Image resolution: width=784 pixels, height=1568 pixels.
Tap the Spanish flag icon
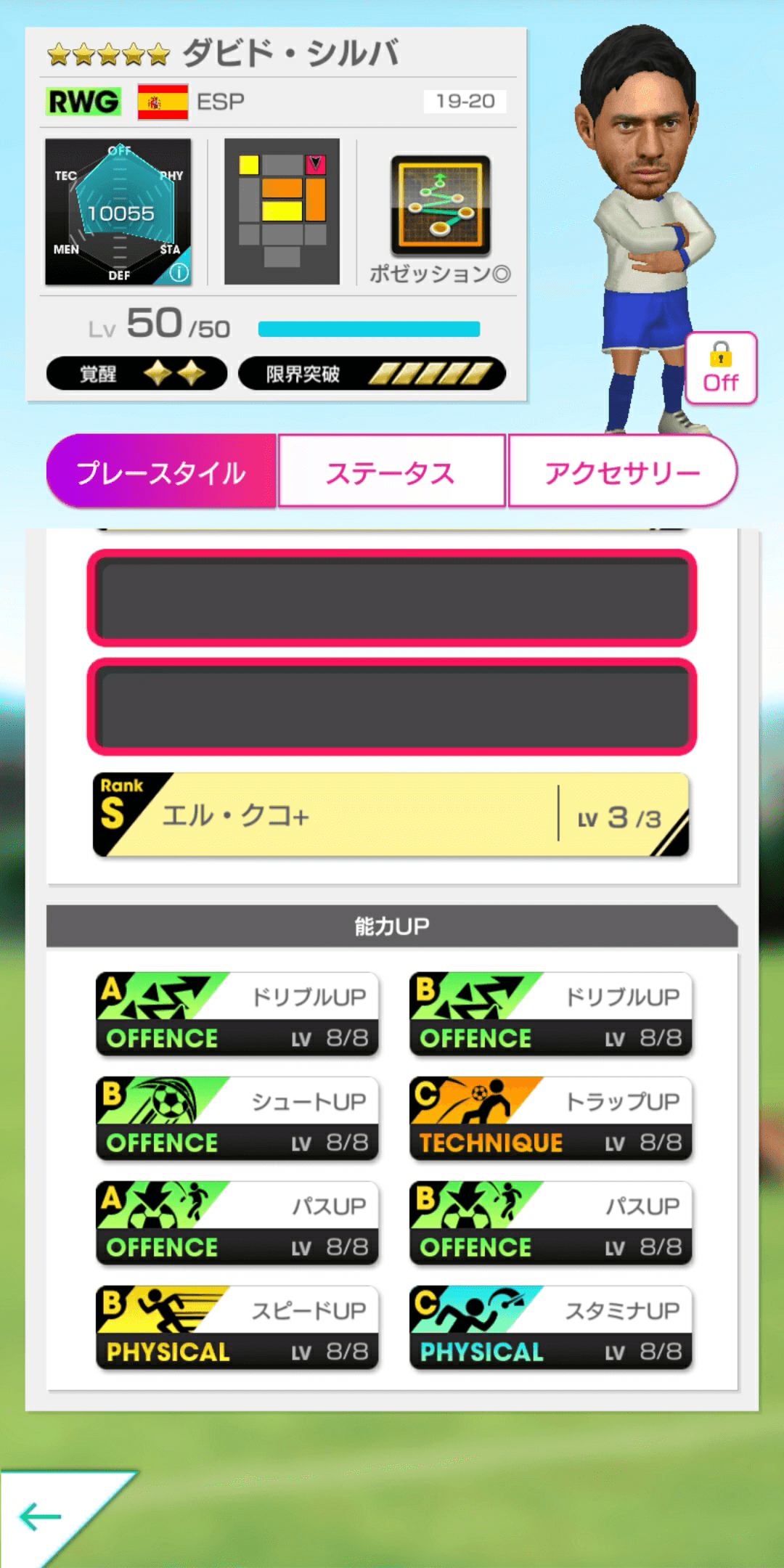tap(161, 102)
